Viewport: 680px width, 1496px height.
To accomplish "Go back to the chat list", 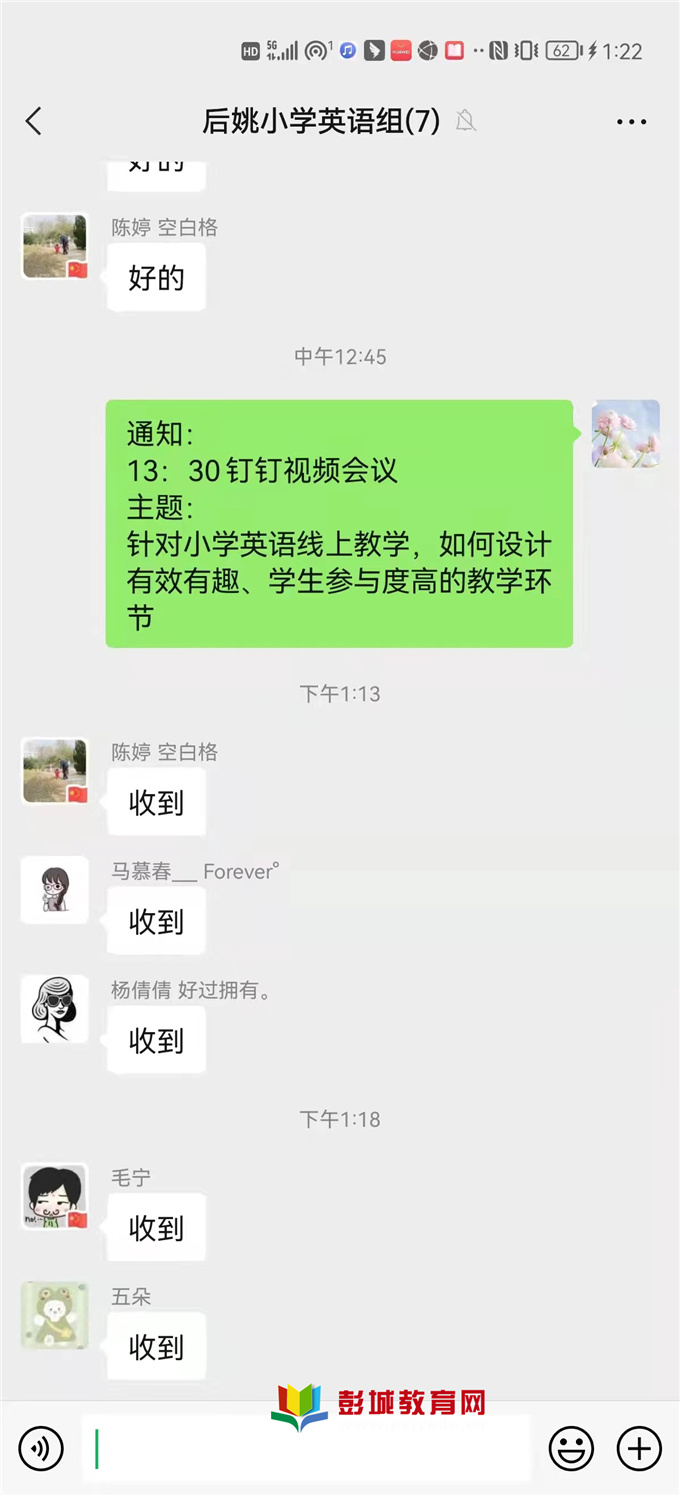I will [34, 122].
